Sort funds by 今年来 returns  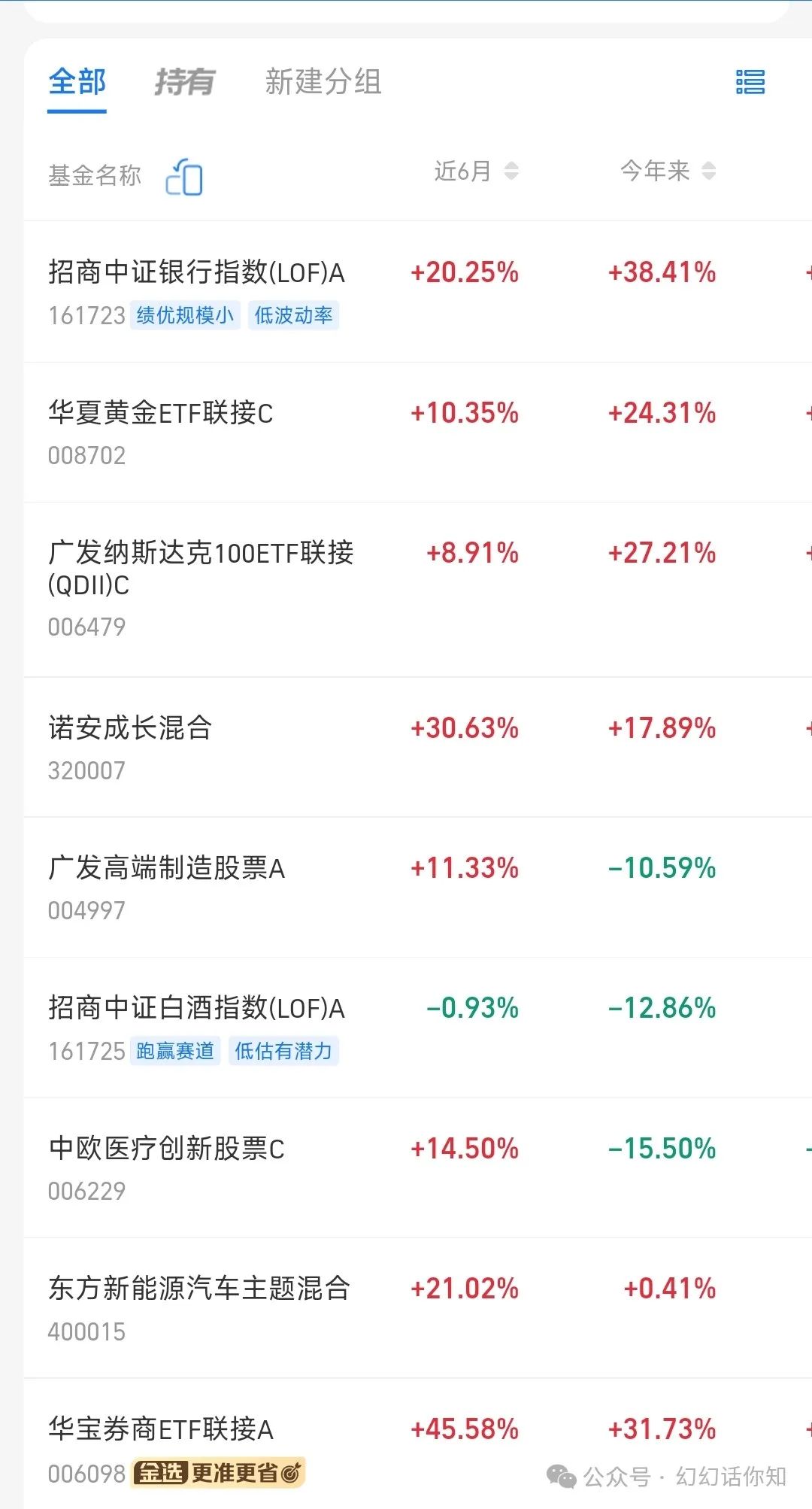pyautogui.click(x=668, y=172)
